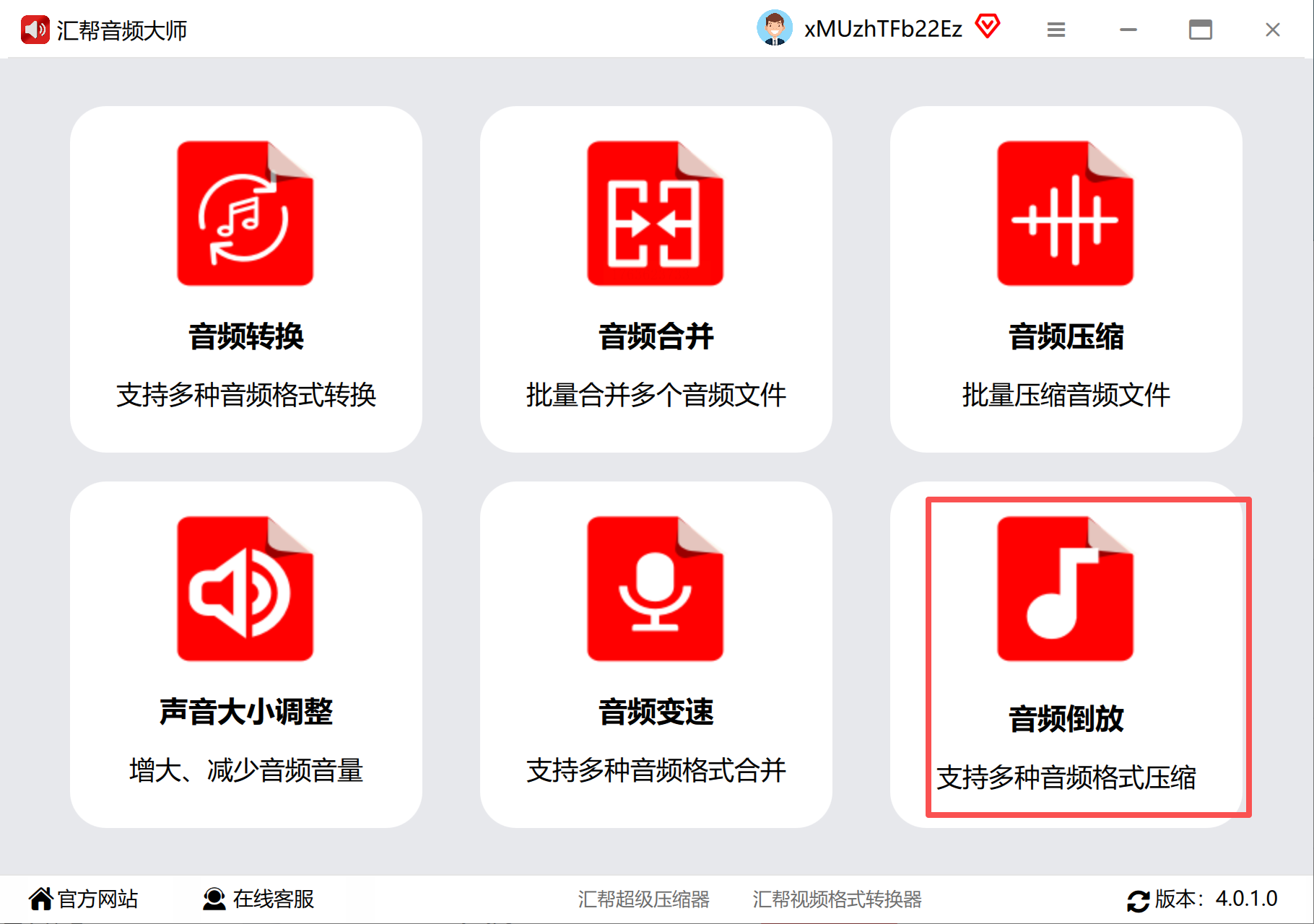Open the 声音大小调整 volume adjustment card

pos(245,655)
